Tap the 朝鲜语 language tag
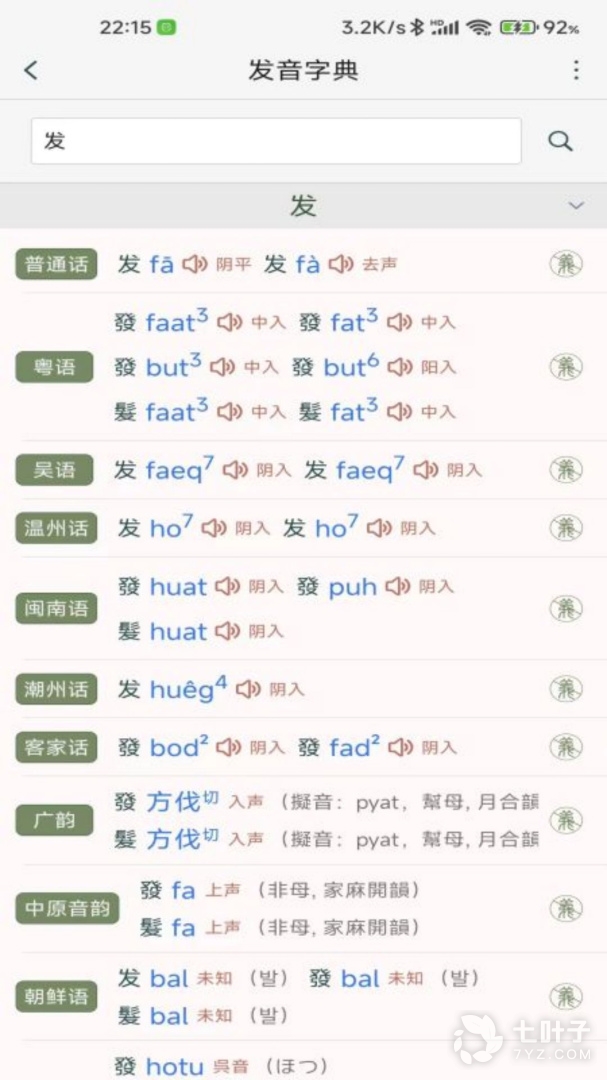 56,997
